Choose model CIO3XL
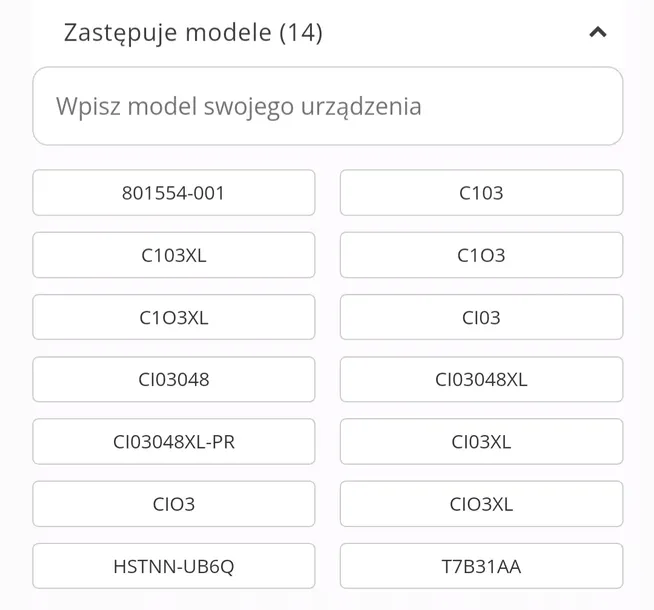This screenshot has width=654, height=610. 481,504
